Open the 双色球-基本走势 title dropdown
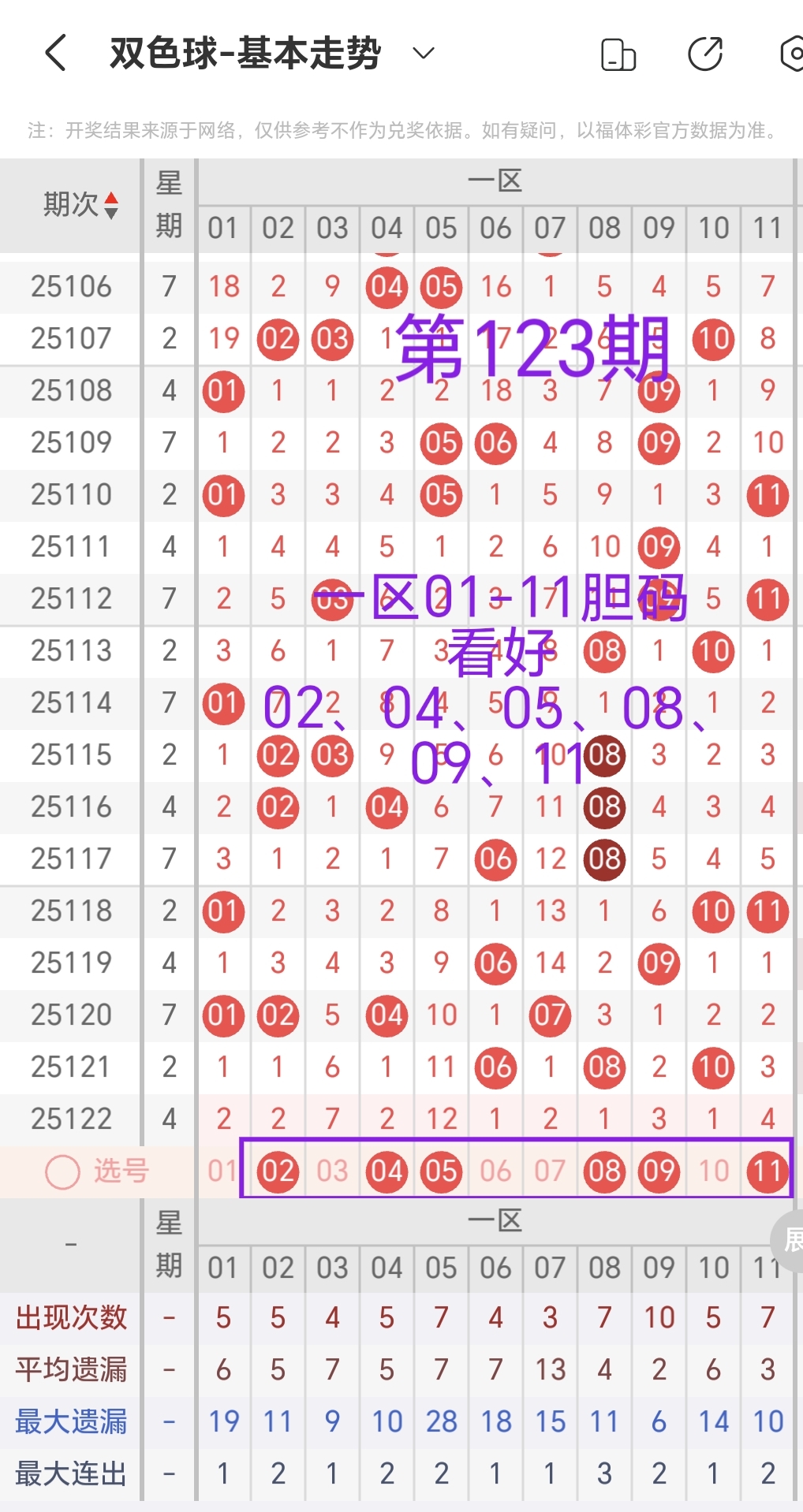The width and height of the screenshot is (803, 1512). (x=422, y=53)
